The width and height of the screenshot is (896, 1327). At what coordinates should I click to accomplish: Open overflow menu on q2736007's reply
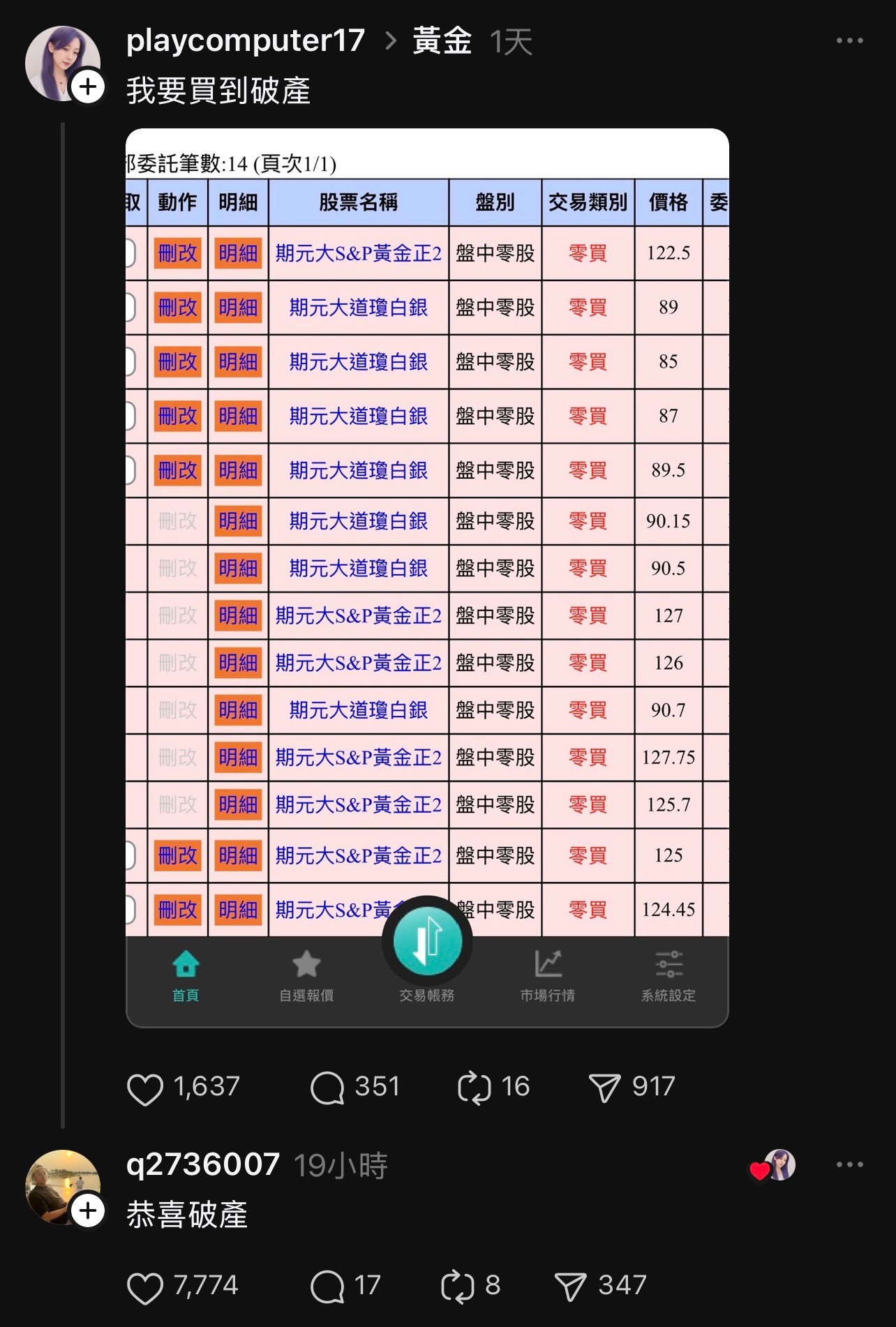click(x=849, y=1164)
